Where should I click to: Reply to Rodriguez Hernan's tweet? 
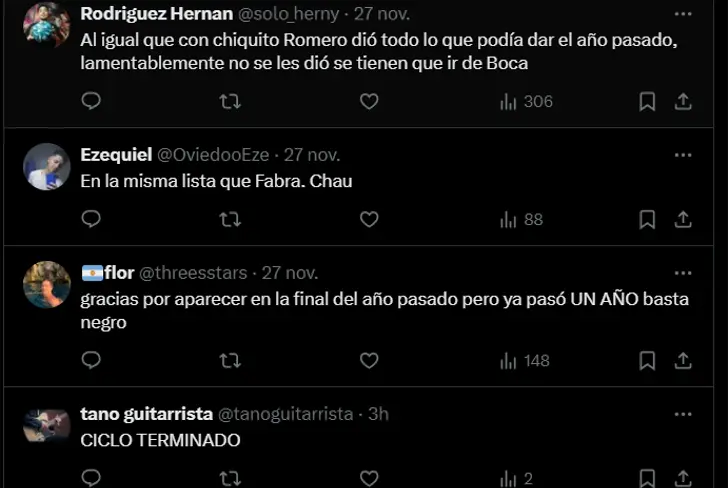[x=91, y=101]
